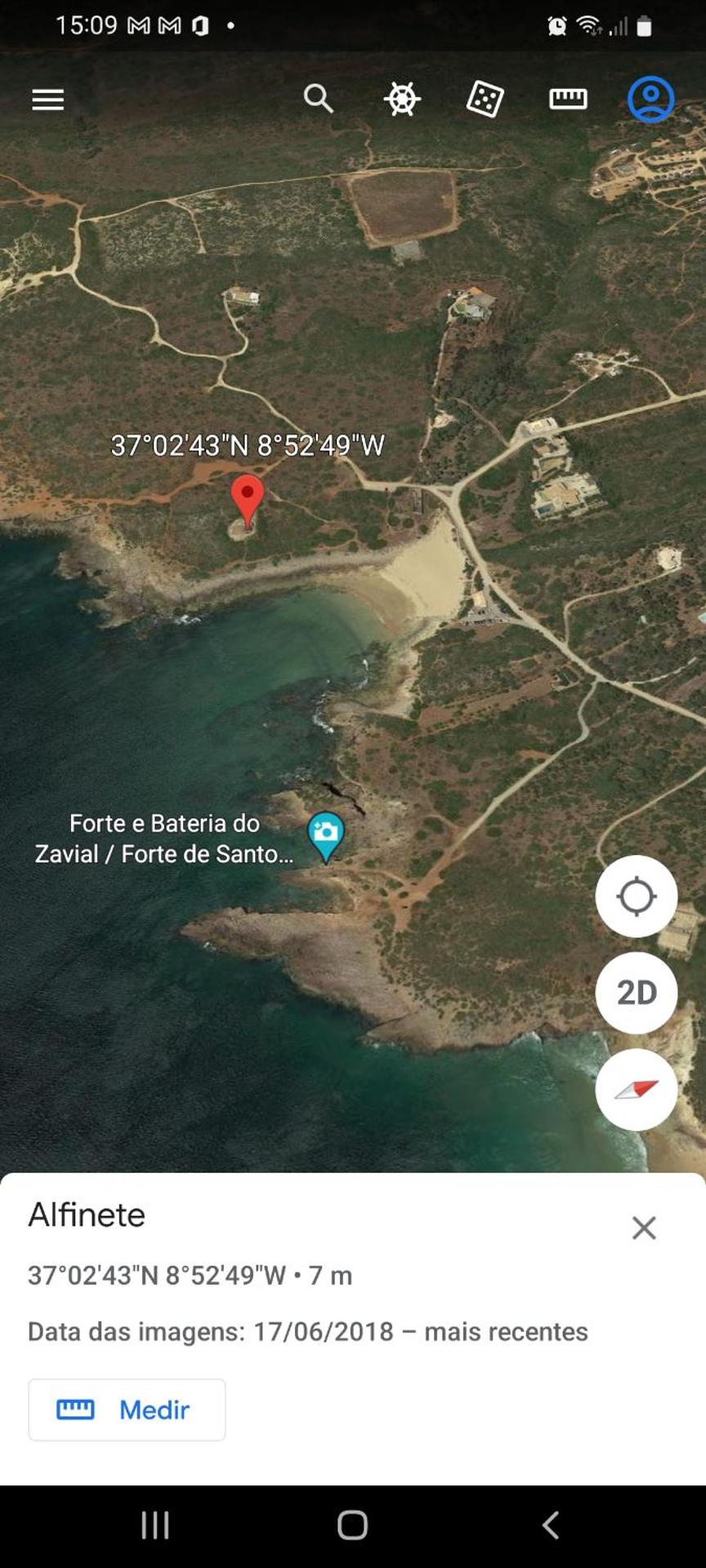Switch the view to 2D

[x=636, y=992]
